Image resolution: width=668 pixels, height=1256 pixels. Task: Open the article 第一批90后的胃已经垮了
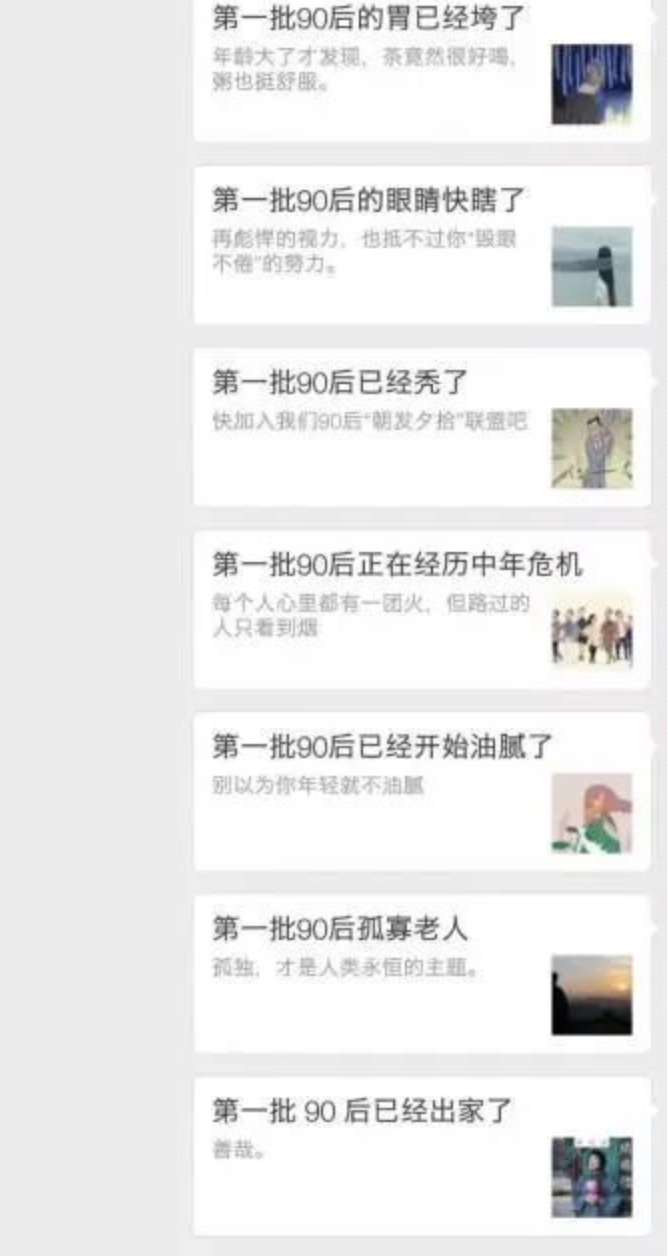point(421,70)
